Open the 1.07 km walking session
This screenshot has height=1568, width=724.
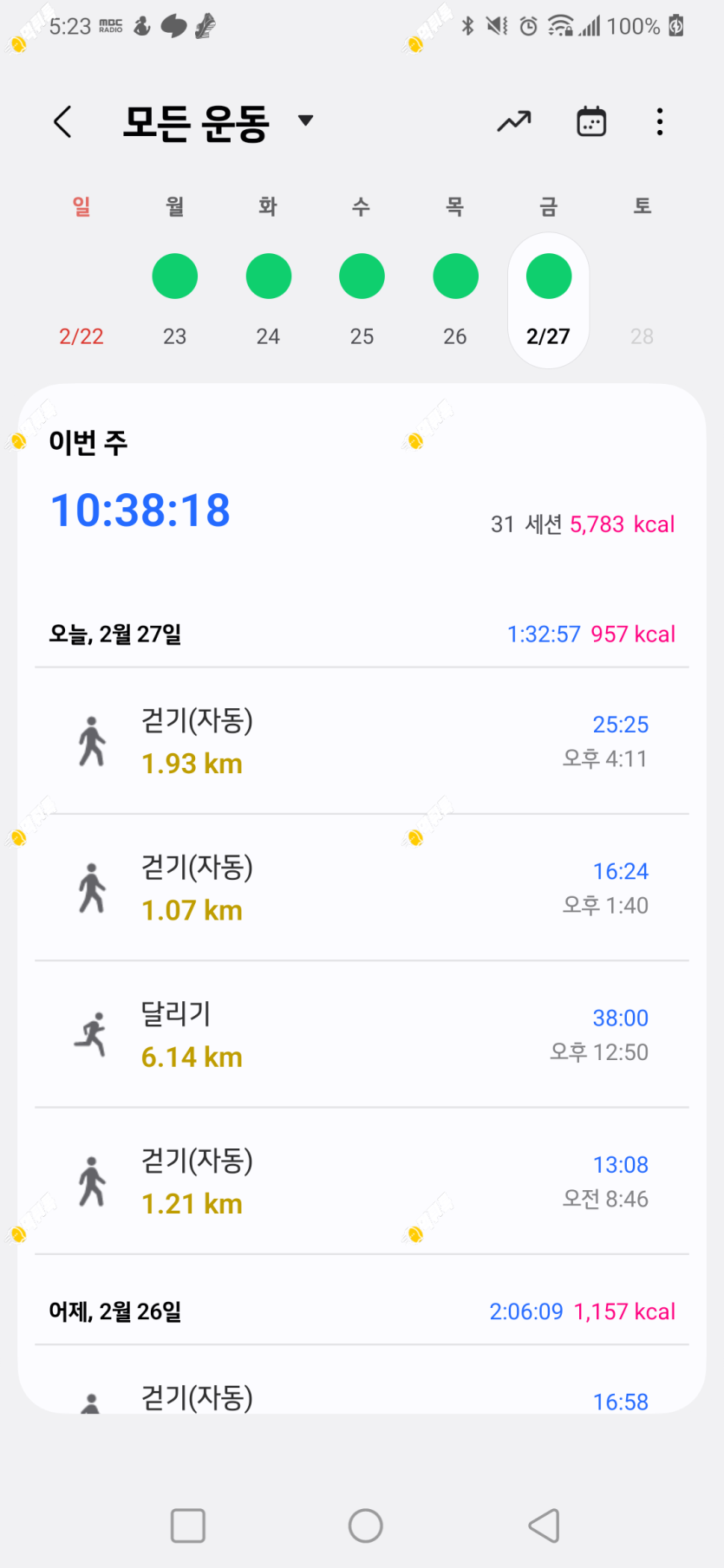(362, 888)
